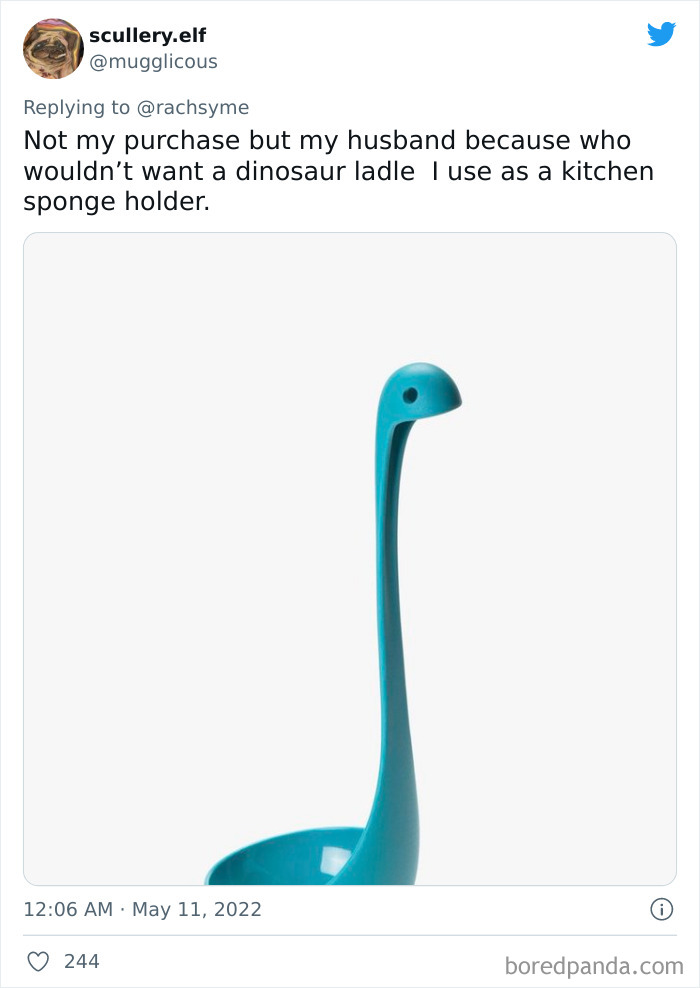700x988 pixels.
Task: Open scullery.elf's profile avatar
Action: point(53,48)
